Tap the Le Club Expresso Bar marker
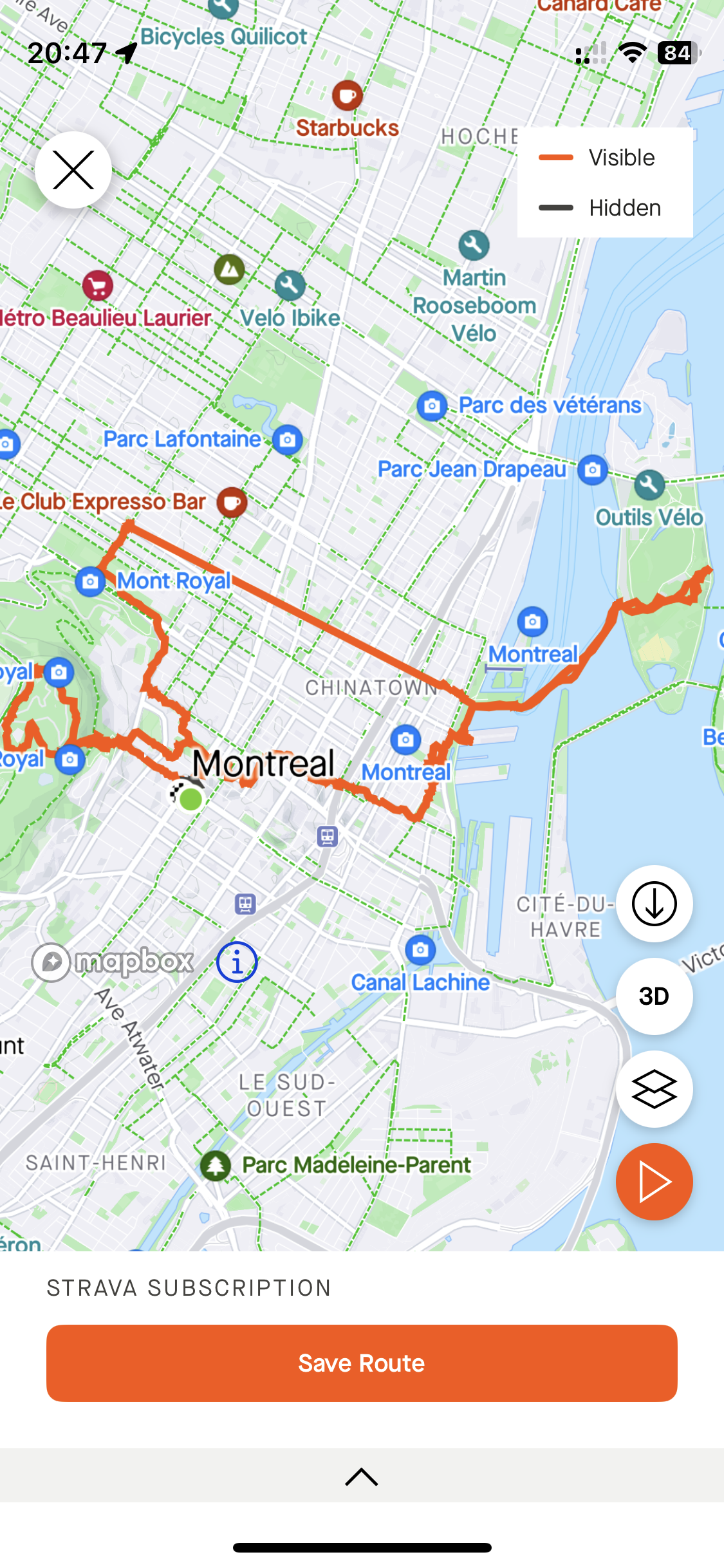The image size is (724, 1568). pyautogui.click(x=232, y=502)
